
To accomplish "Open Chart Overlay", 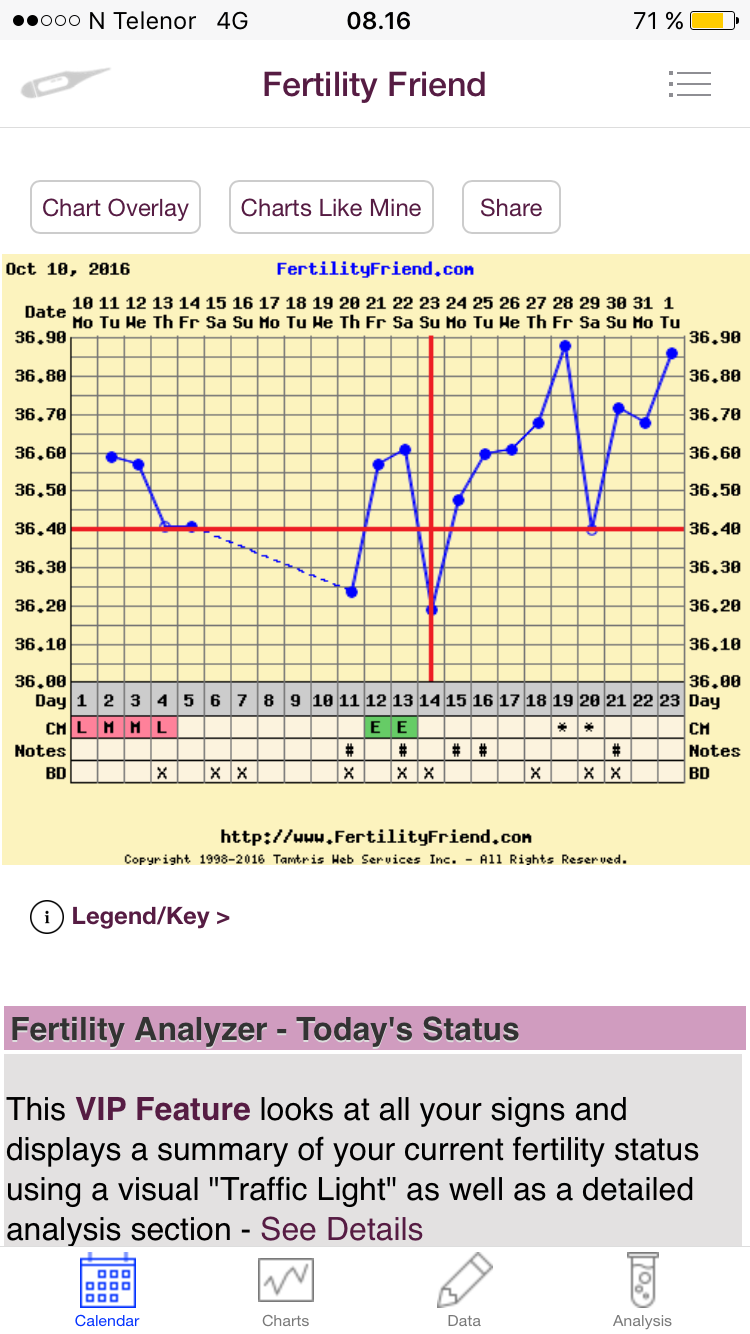I will 115,208.
